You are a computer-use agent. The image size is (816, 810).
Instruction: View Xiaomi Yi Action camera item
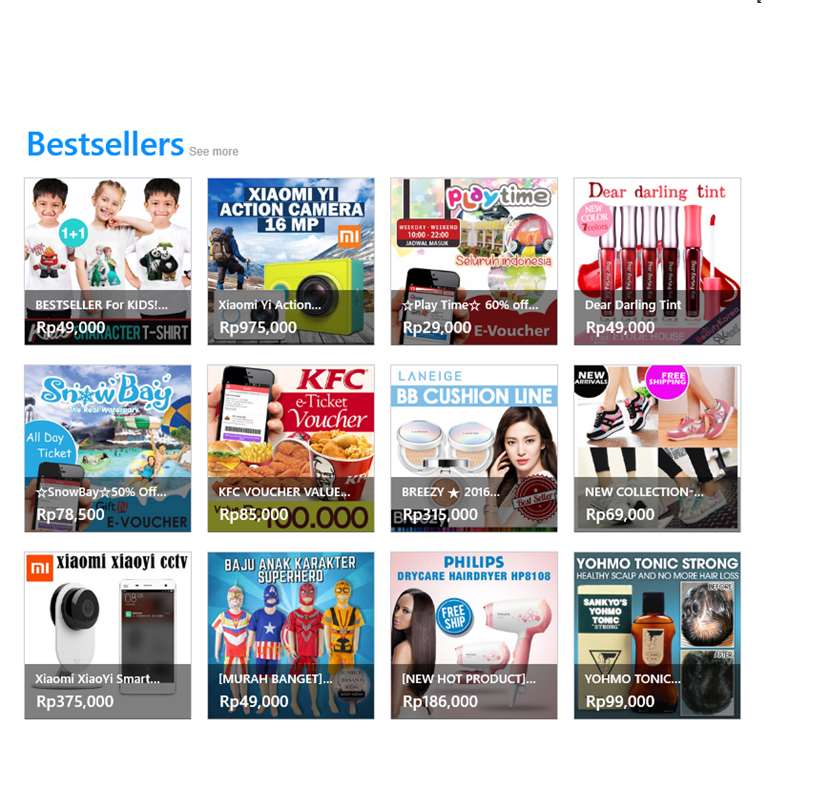click(x=291, y=261)
